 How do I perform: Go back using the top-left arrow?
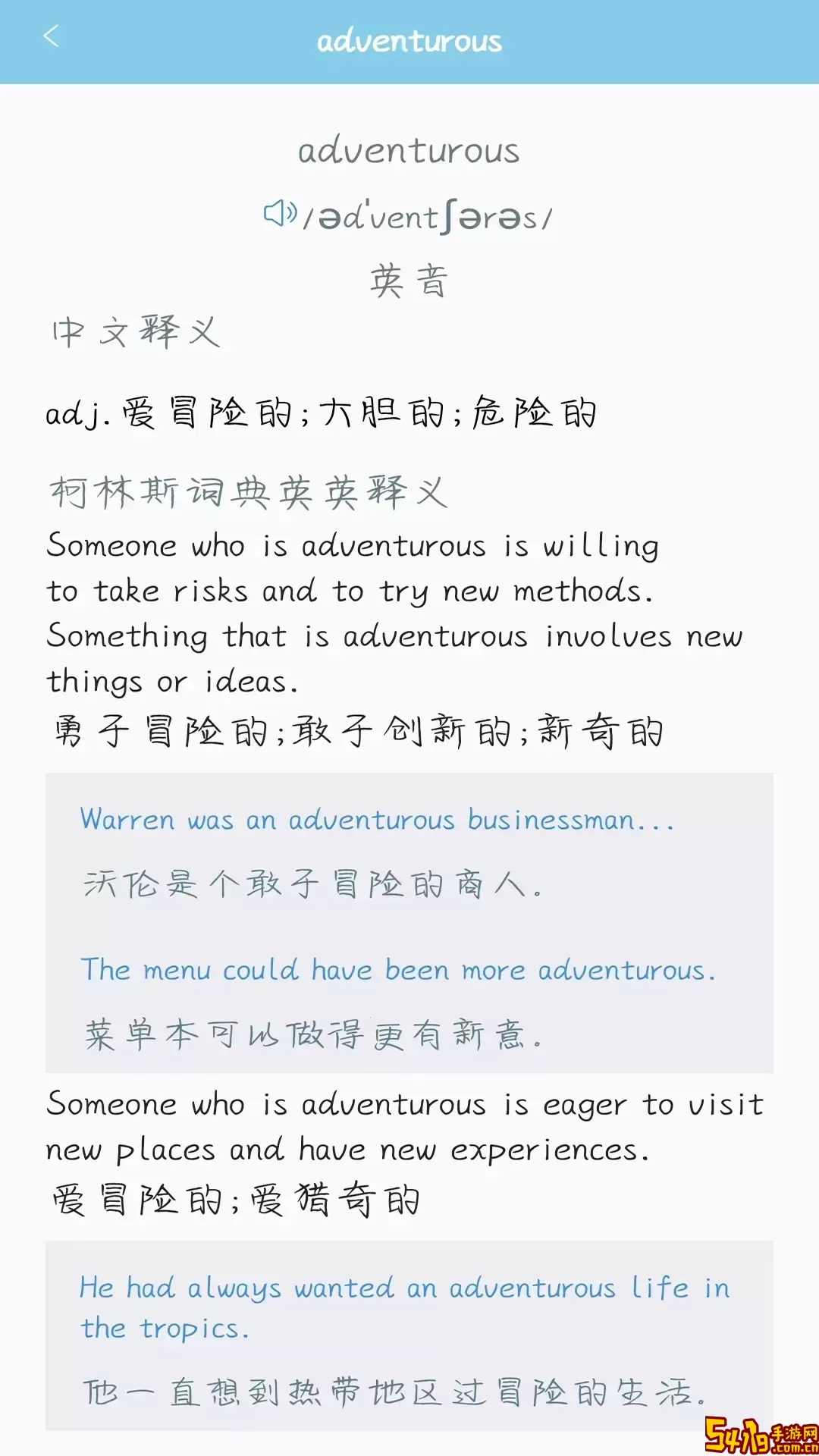tap(51, 36)
